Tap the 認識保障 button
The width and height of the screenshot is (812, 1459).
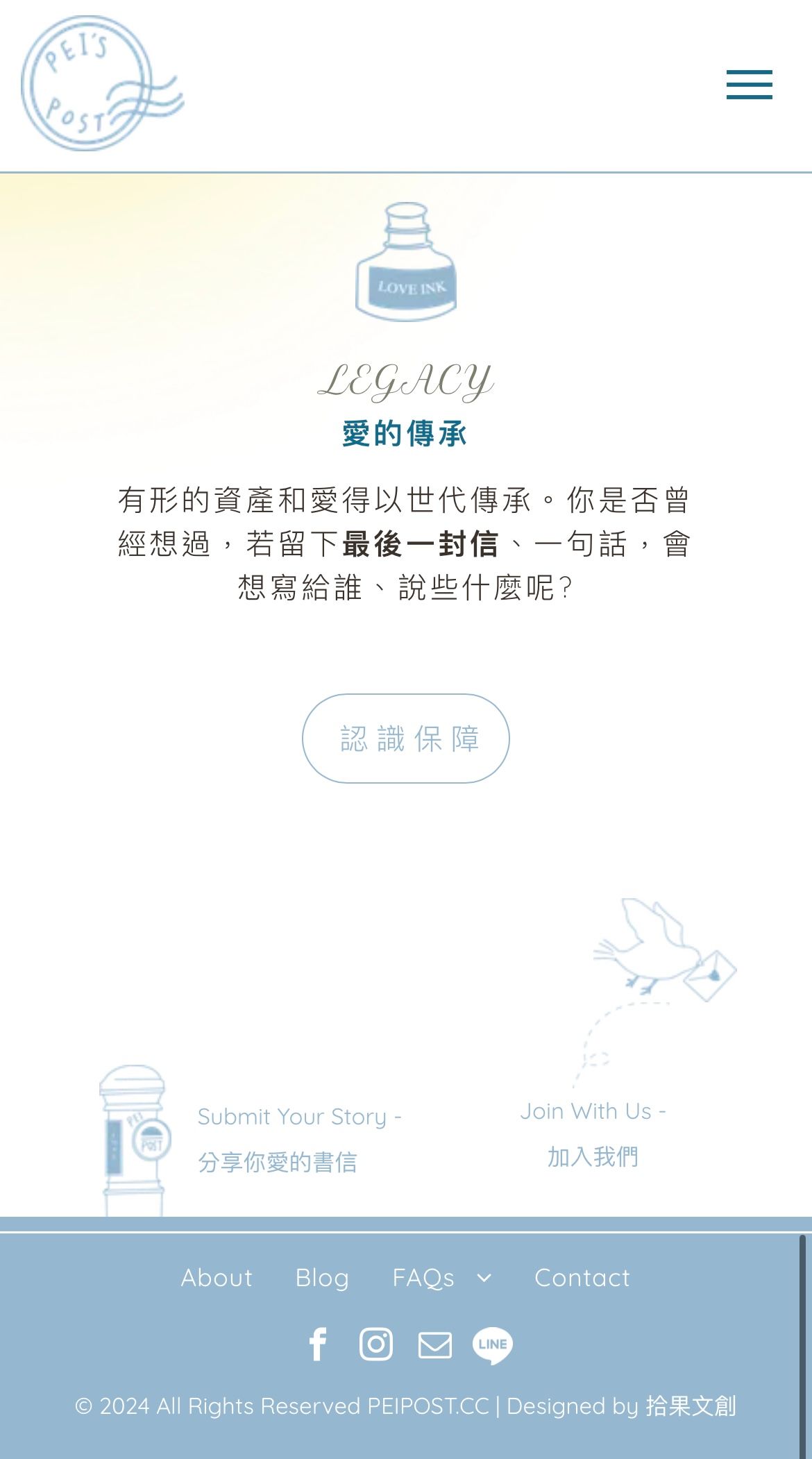[x=406, y=739]
